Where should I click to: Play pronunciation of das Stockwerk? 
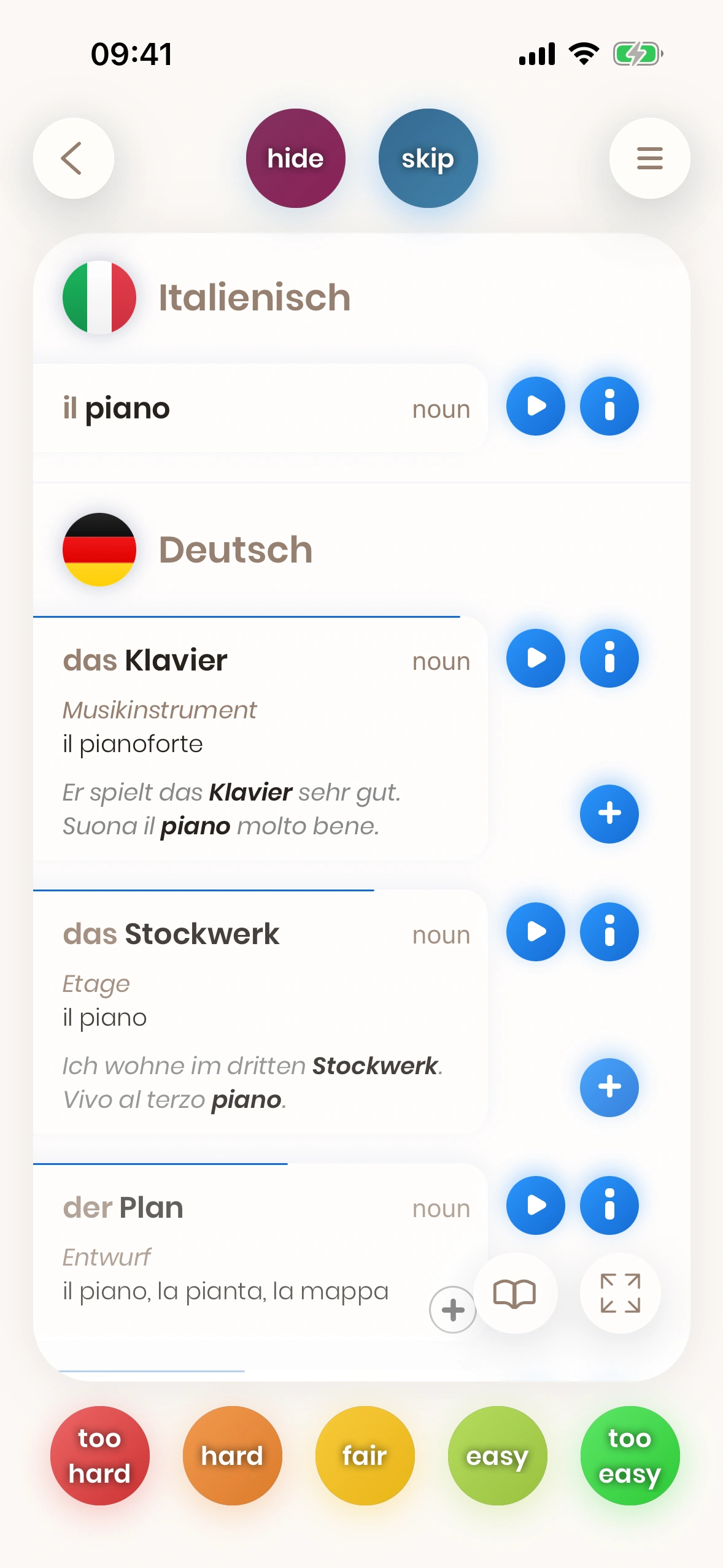pyautogui.click(x=535, y=932)
